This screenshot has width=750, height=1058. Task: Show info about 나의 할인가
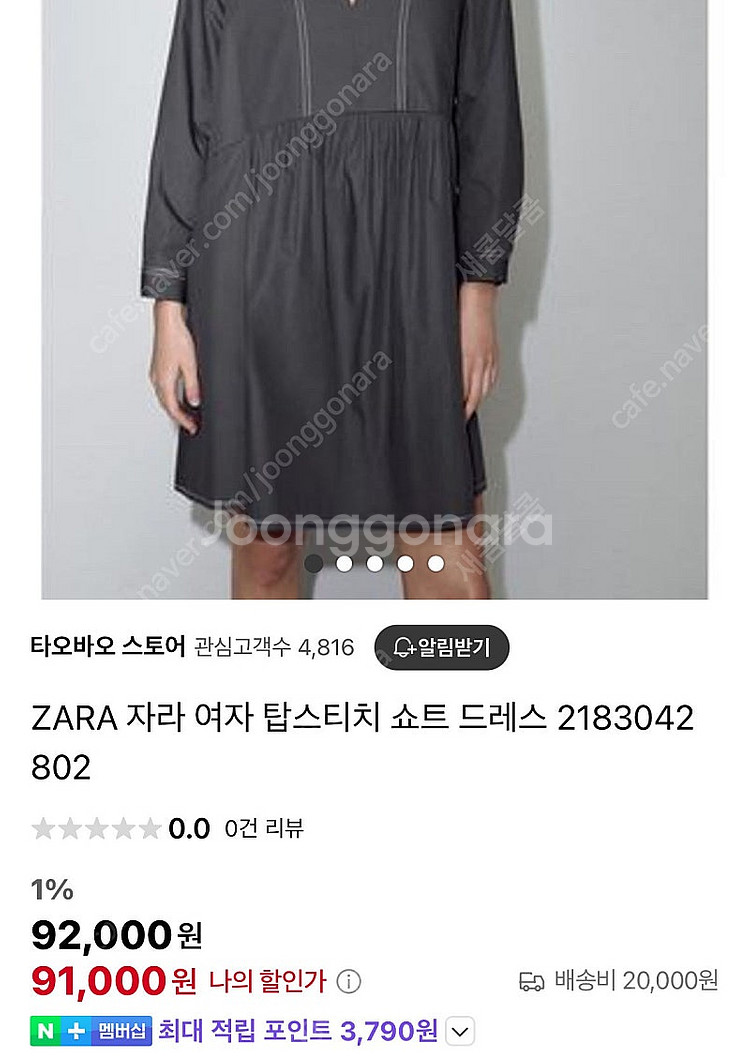[349, 981]
